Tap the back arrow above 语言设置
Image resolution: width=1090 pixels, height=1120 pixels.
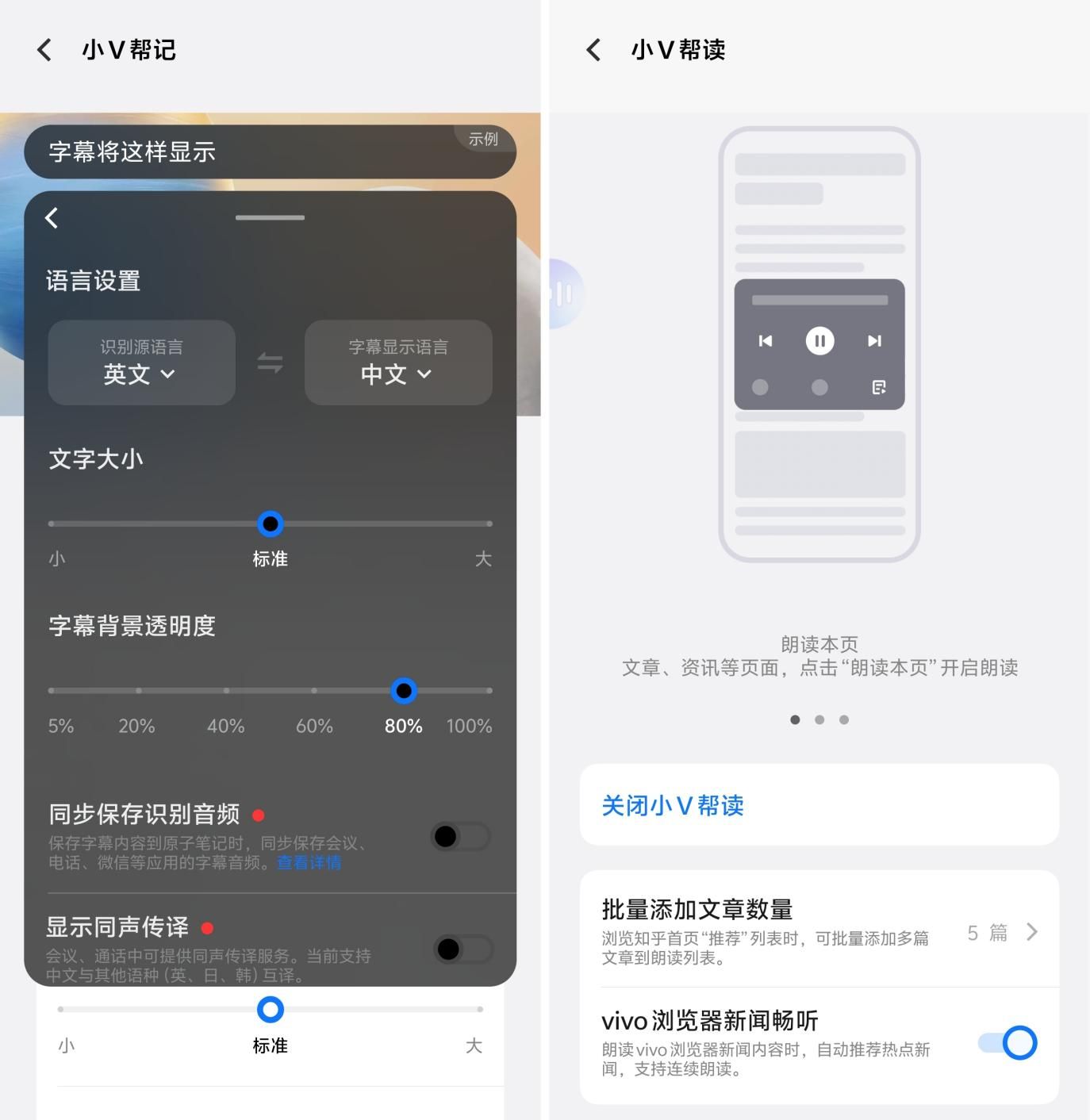pos(52,218)
